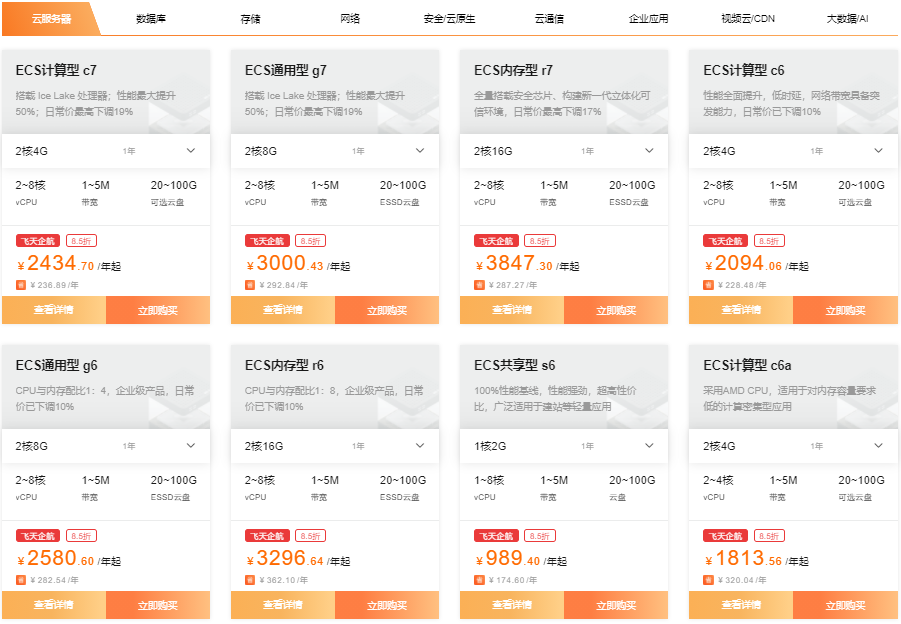Image resolution: width=901 pixels, height=624 pixels.
Task: Switch to the 存储 tab
Action: click(x=250, y=19)
